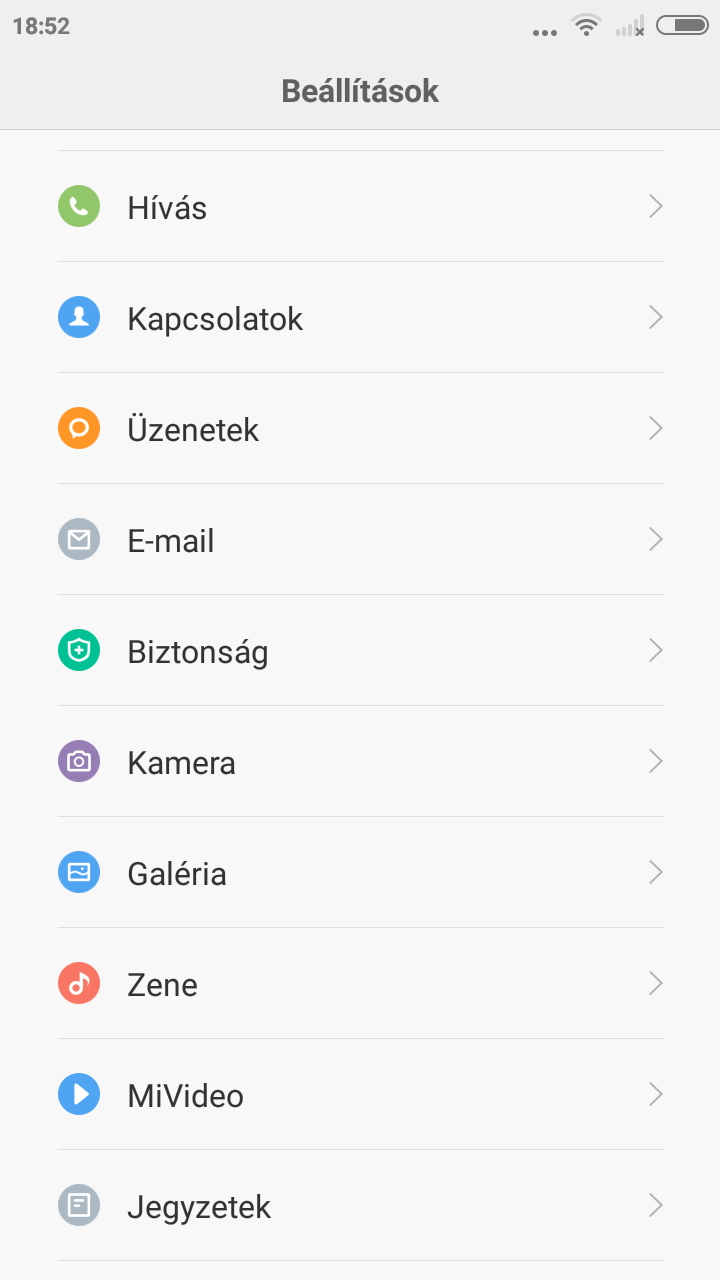This screenshot has width=720, height=1280.
Task: Open Zene settings
Action: point(360,984)
